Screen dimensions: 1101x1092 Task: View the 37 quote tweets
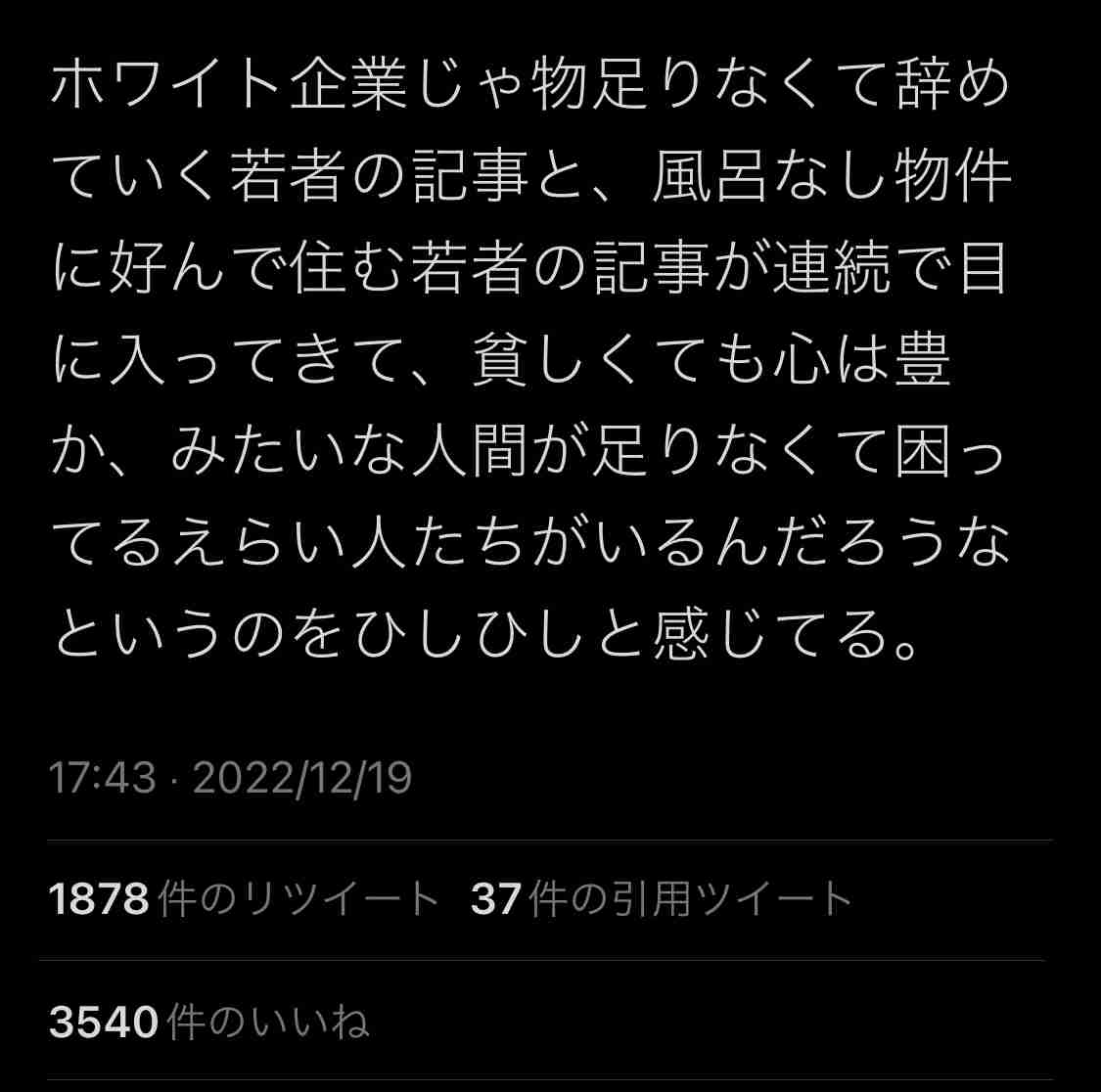pos(662,899)
